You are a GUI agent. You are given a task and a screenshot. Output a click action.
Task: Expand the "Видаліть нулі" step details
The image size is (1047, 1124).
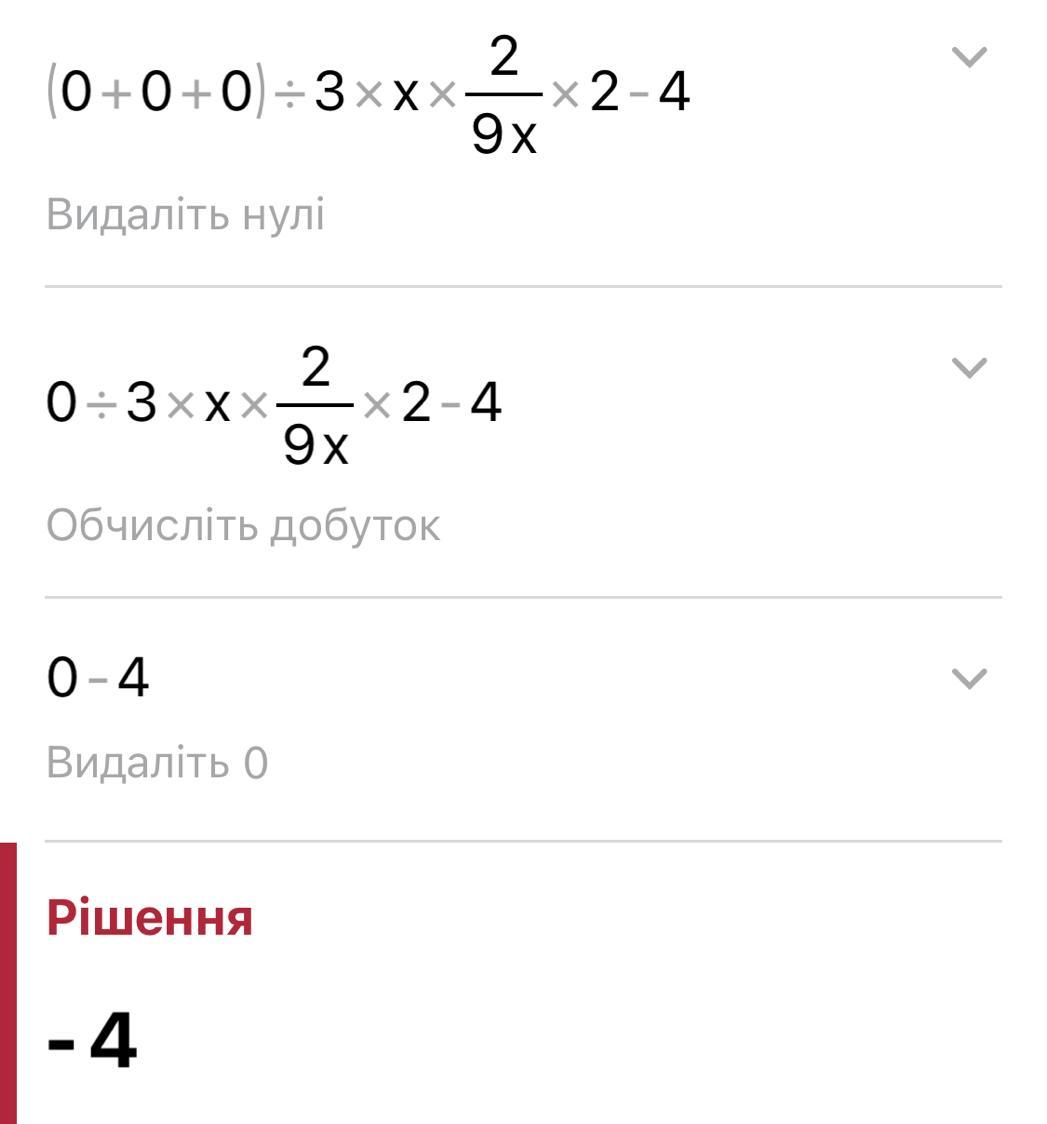pos(969,57)
